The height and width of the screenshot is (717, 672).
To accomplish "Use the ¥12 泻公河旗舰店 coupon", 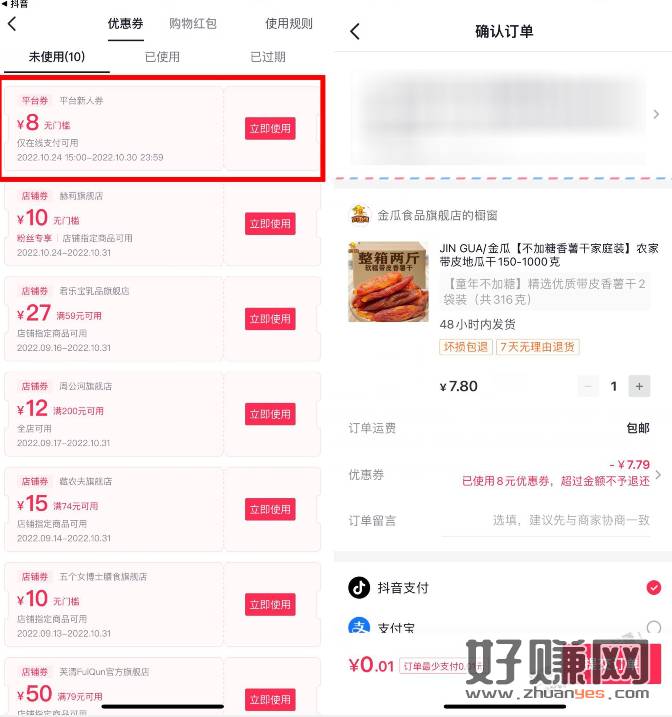I will [x=270, y=413].
